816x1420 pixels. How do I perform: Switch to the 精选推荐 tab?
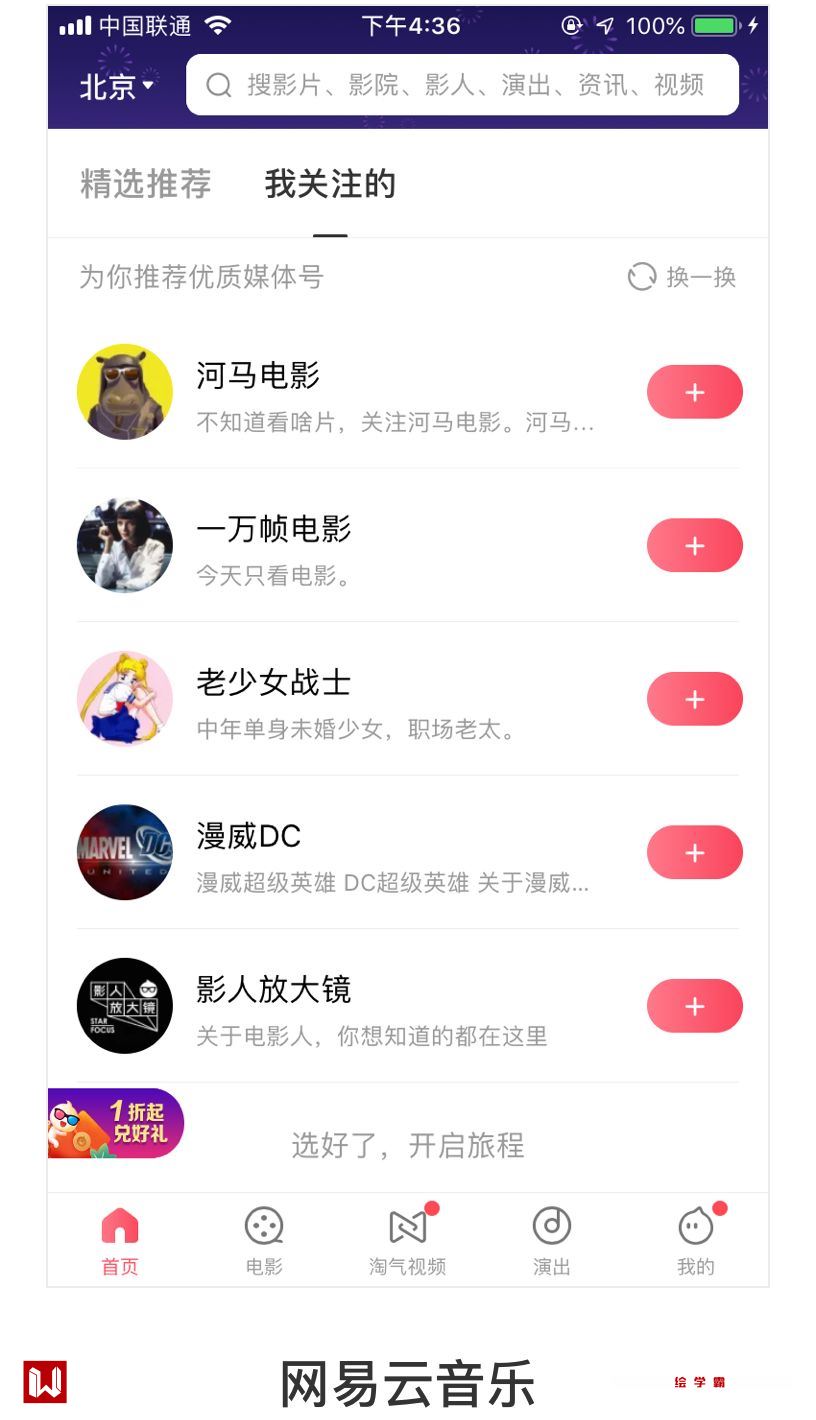[x=145, y=184]
